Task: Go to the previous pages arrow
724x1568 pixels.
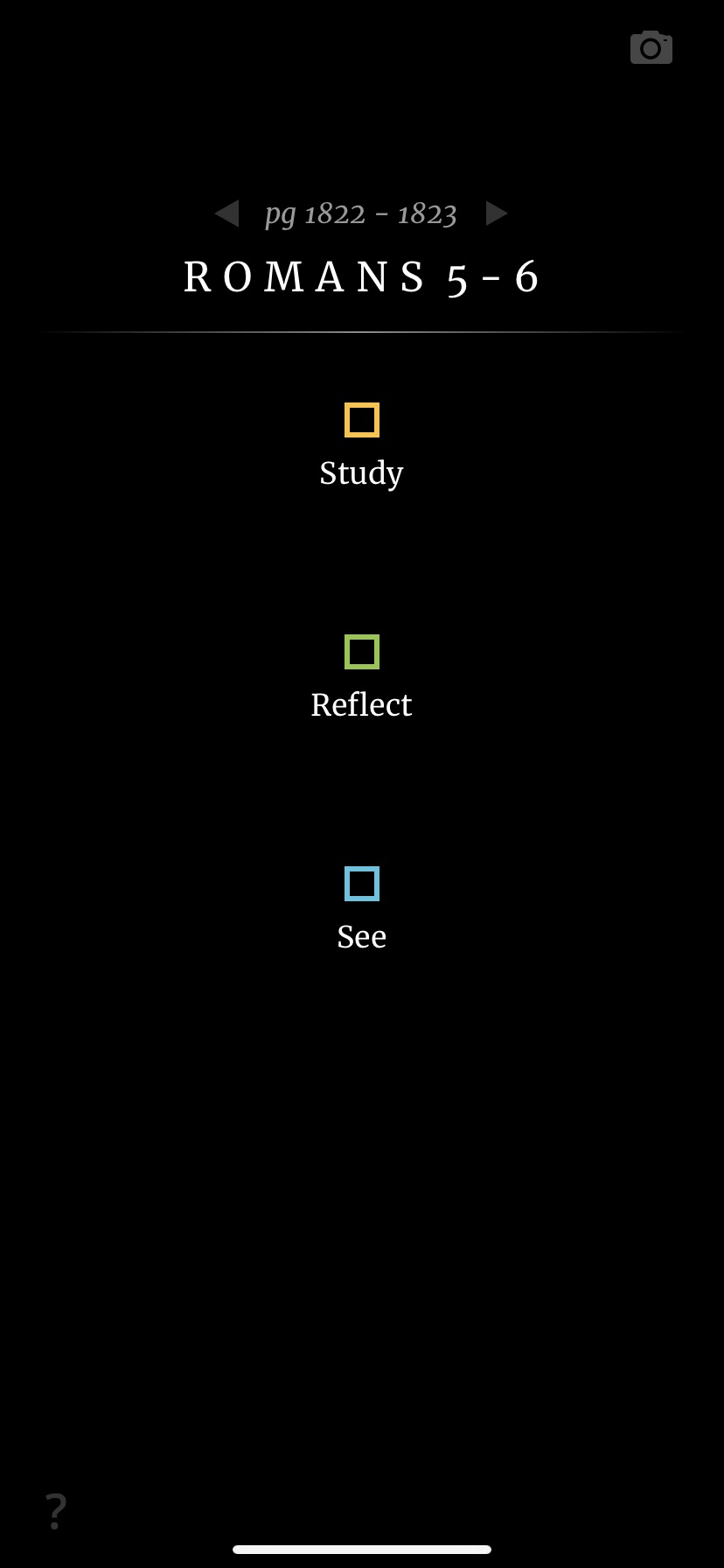Action: pyautogui.click(x=227, y=213)
